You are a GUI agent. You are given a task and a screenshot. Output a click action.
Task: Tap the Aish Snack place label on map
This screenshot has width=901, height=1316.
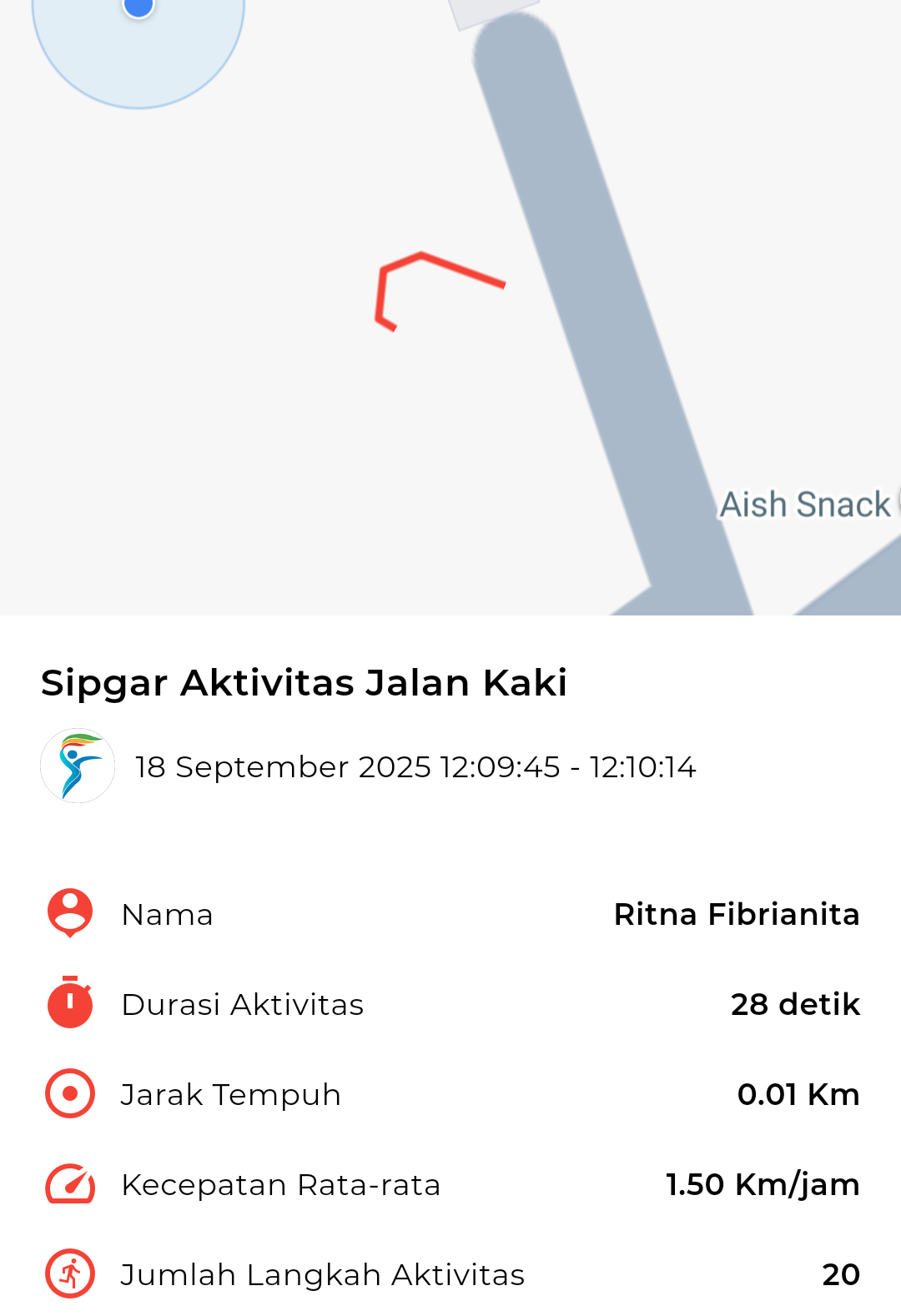pyautogui.click(x=805, y=505)
